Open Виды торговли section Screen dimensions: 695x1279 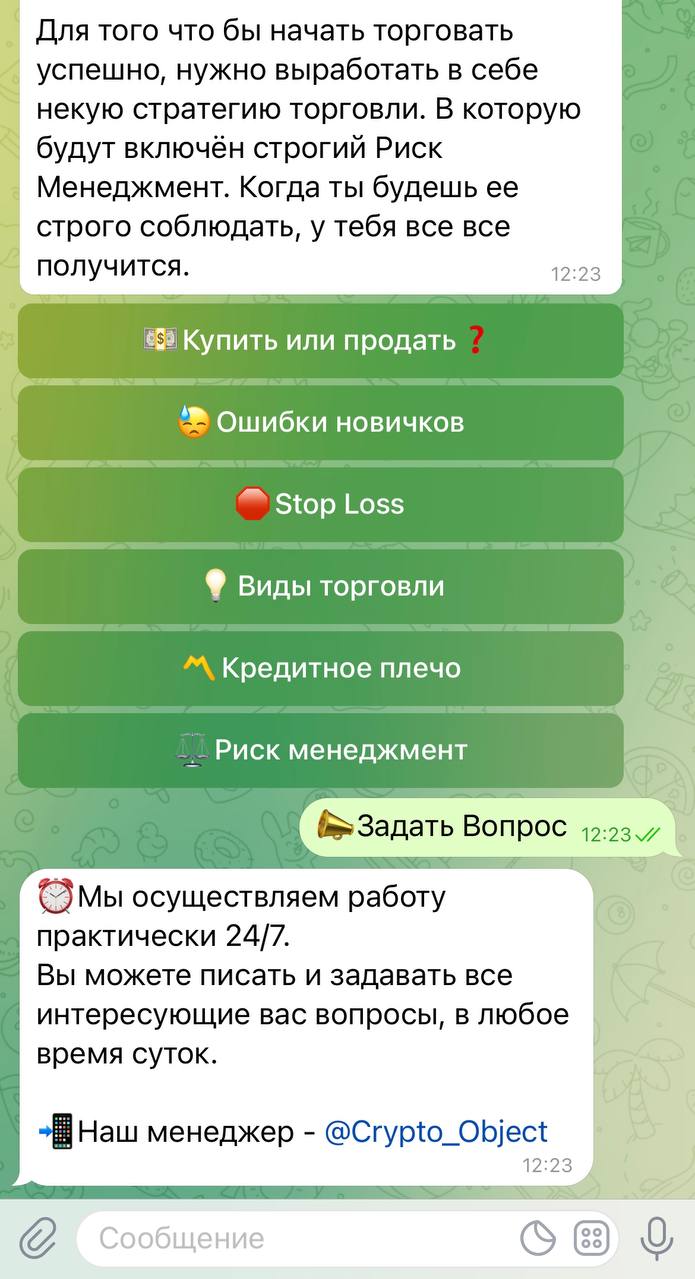pyautogui.click(x=320, y=586)
